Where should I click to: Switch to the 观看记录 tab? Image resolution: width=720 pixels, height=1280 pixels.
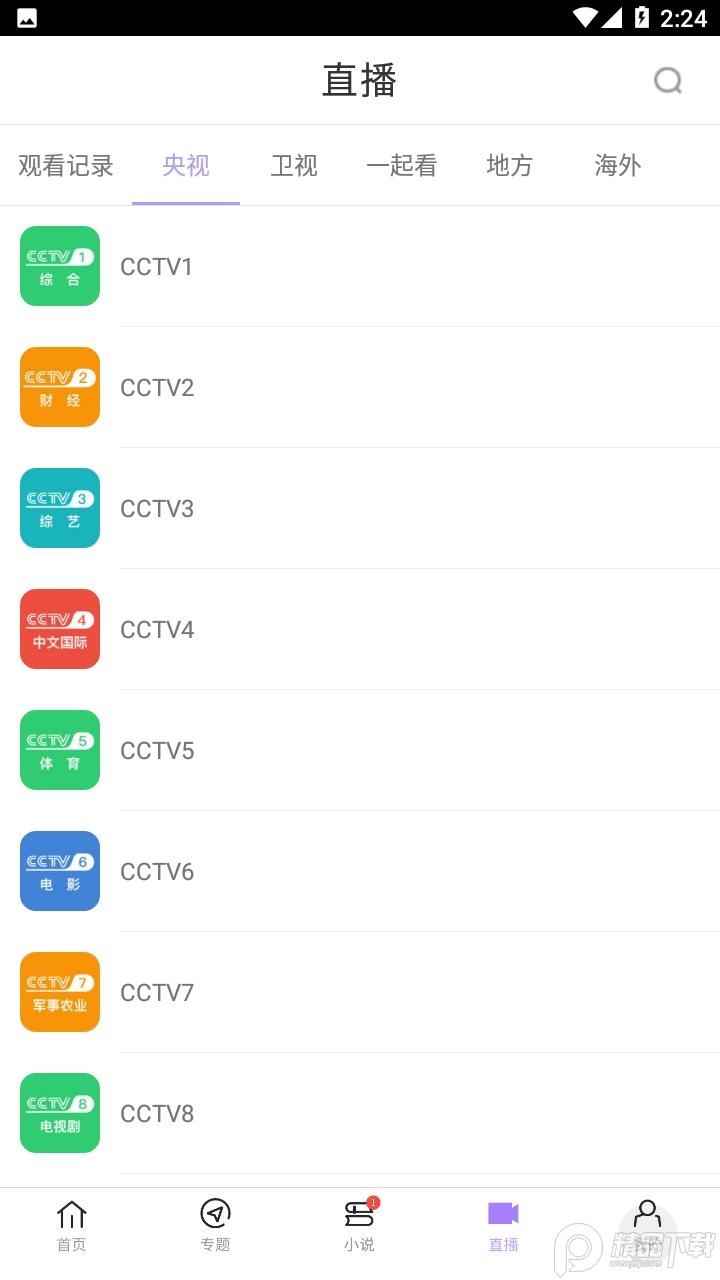(66, 166)
